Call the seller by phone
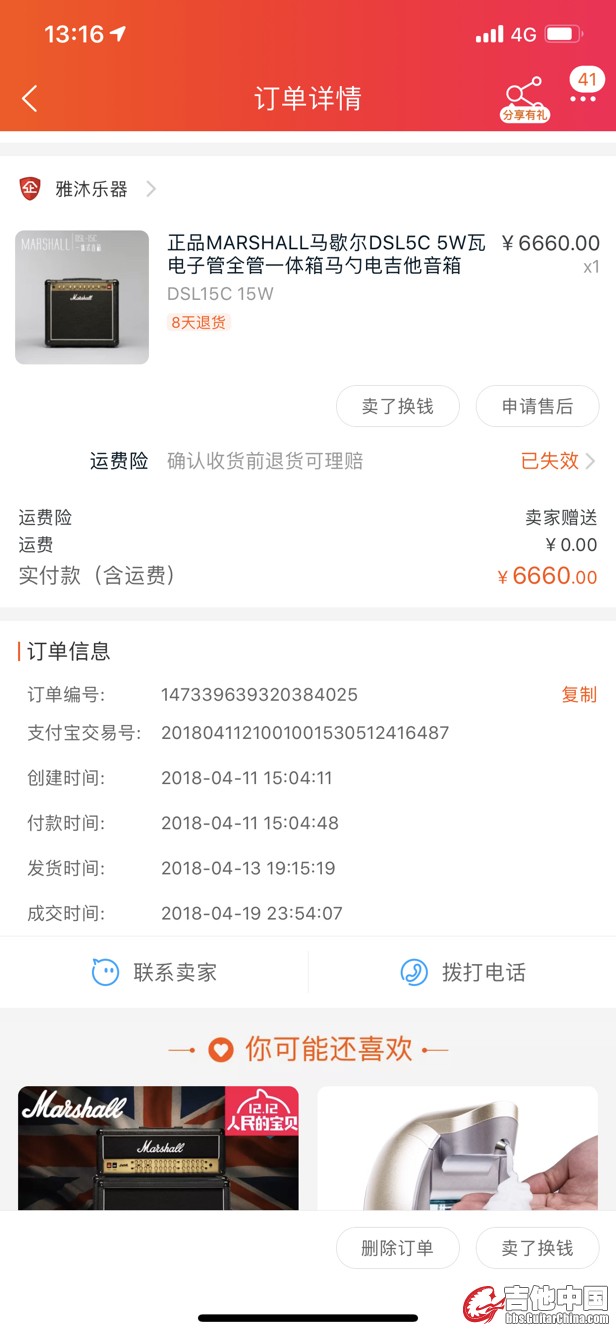Viewport: 616px width, 1334px height. [x=462, y=972]
